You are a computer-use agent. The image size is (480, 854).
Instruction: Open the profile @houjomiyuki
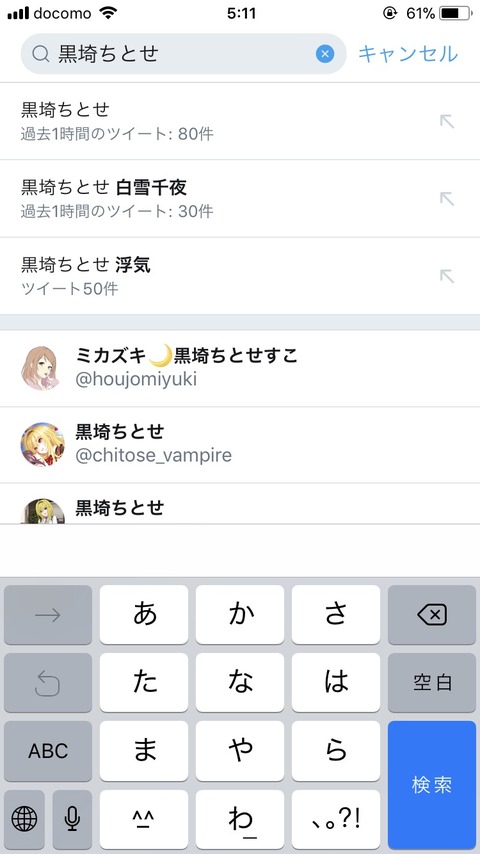click(240, 368)
